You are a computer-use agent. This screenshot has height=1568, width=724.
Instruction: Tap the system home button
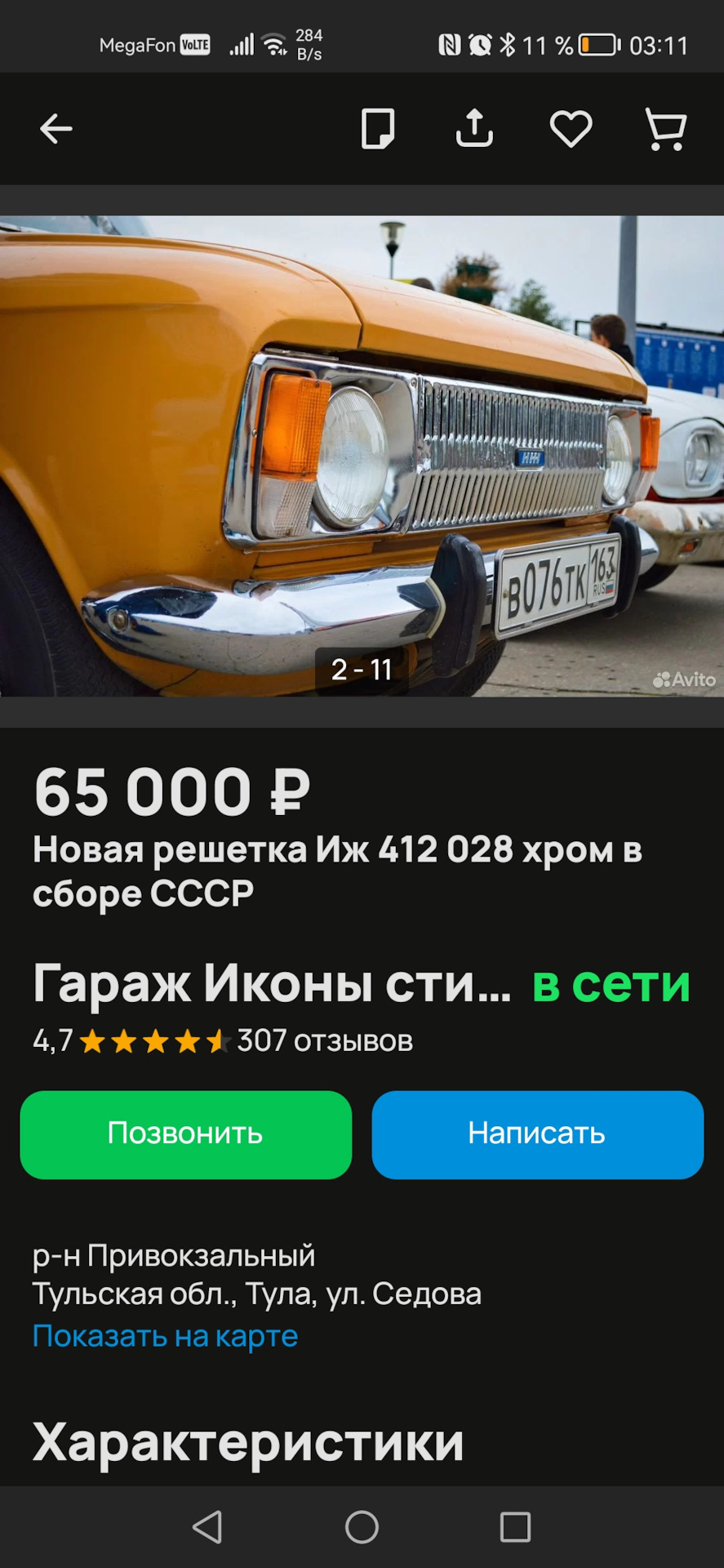tap(362, 1526)
